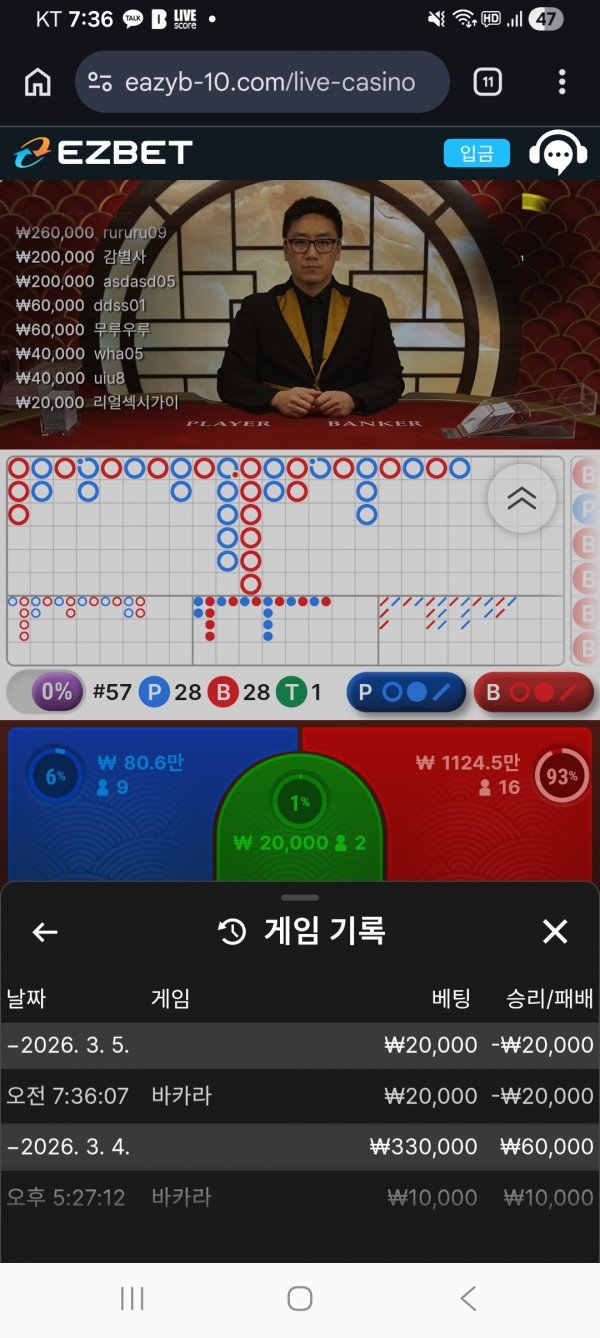
Task: Open the browser overflow menu
Action: [562, 82]
